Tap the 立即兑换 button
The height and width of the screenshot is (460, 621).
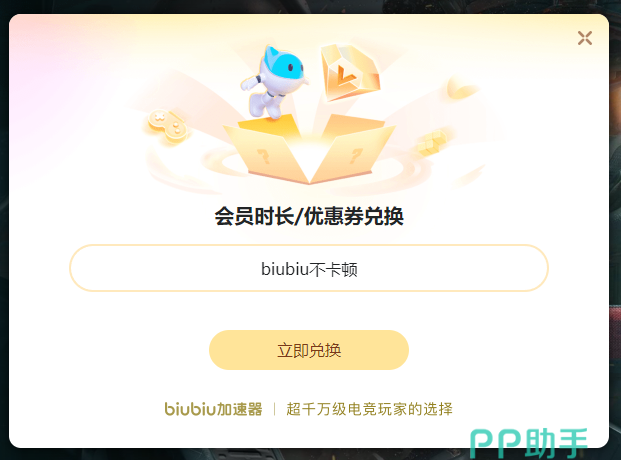[308, 350]
